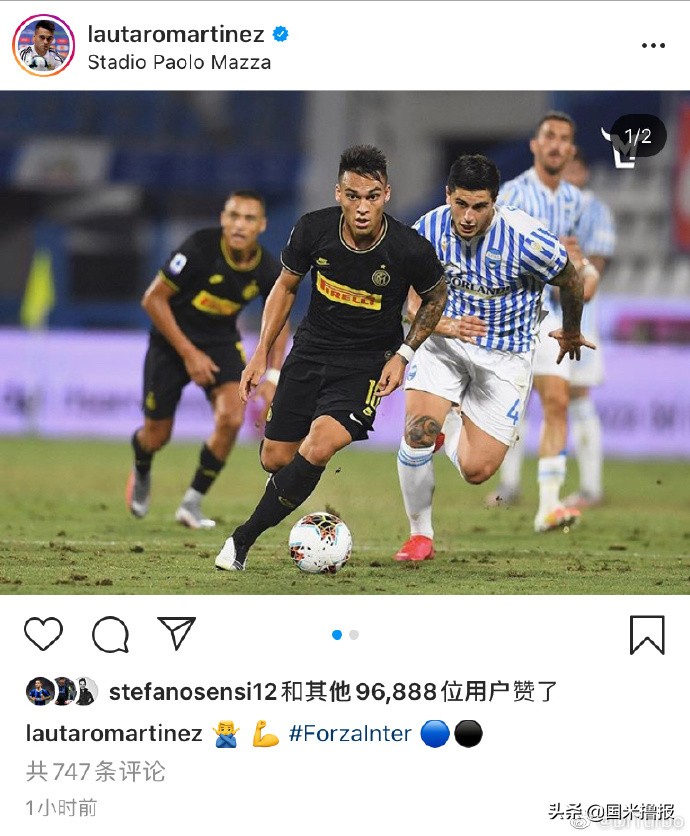Open lautaromartinez's name in the caption
690x836 pixels.
point(114,734)
